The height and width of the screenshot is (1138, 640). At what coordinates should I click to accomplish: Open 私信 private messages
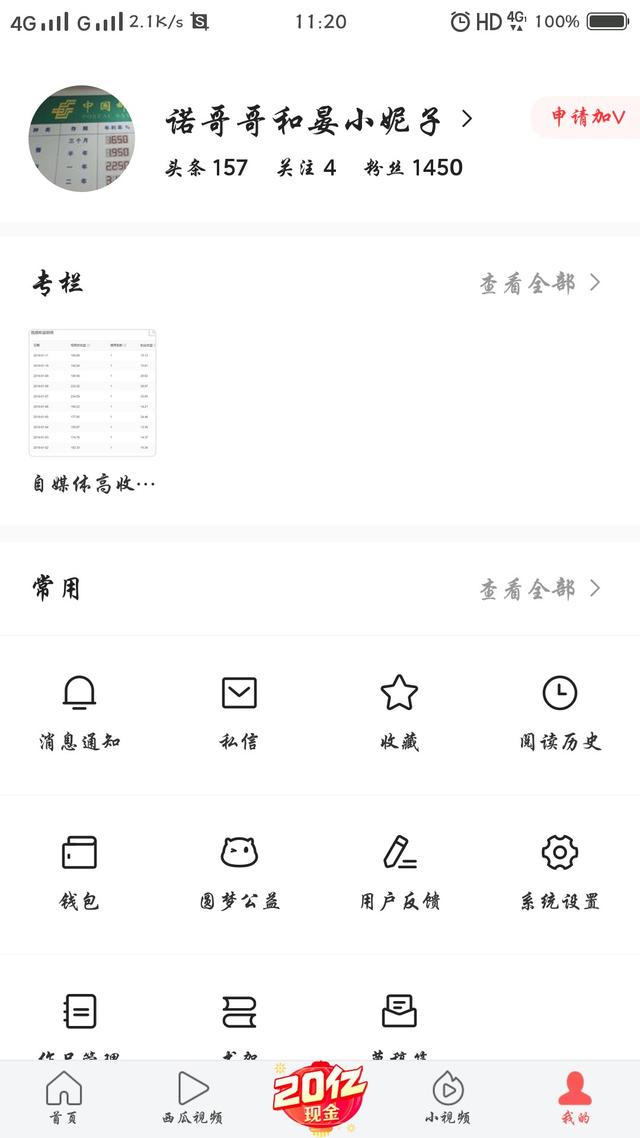(239, 713)
